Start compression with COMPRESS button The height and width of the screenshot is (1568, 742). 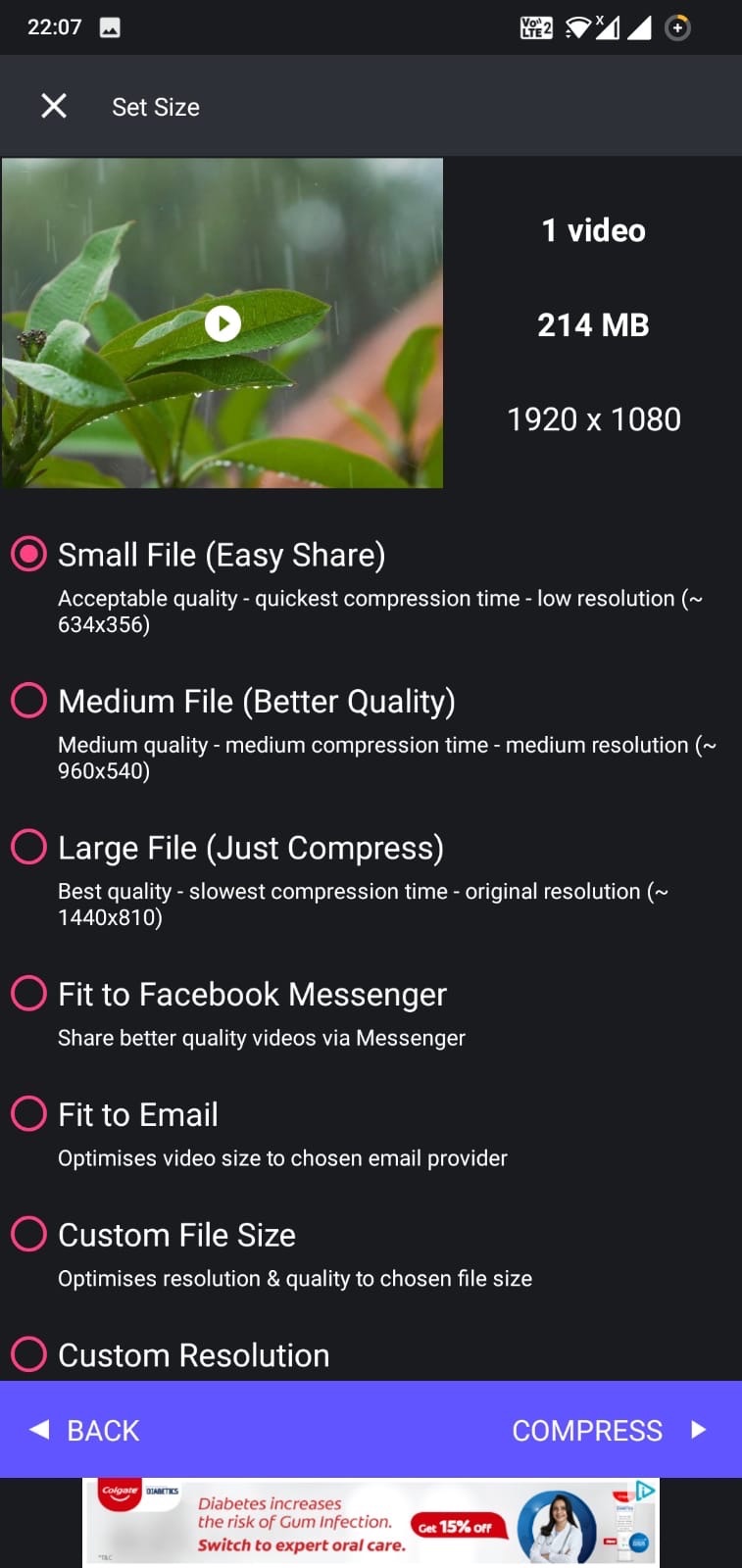click(x=609, y=1430)
